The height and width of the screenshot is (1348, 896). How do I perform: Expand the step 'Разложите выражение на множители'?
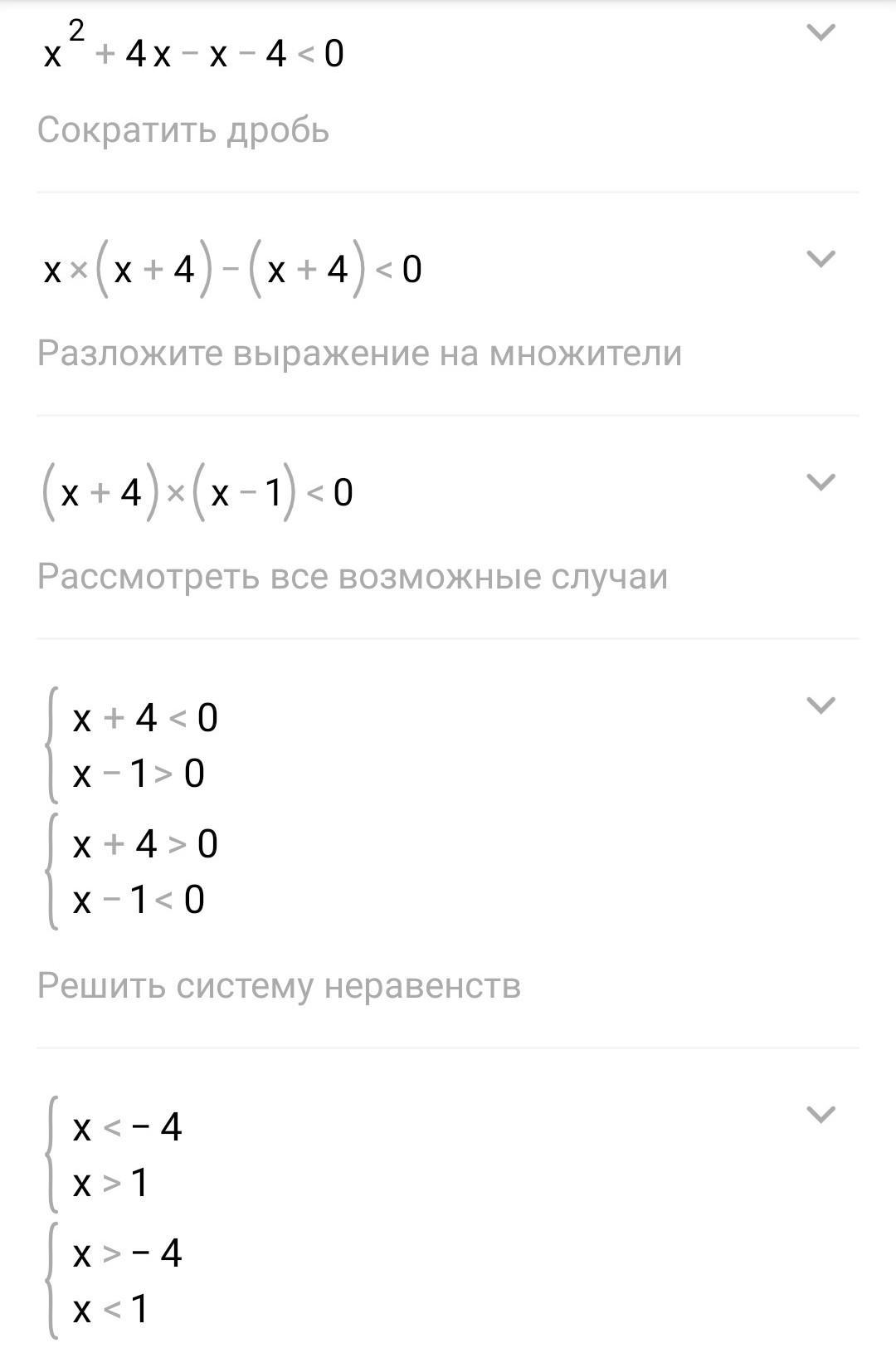click(x=821, y=259)
